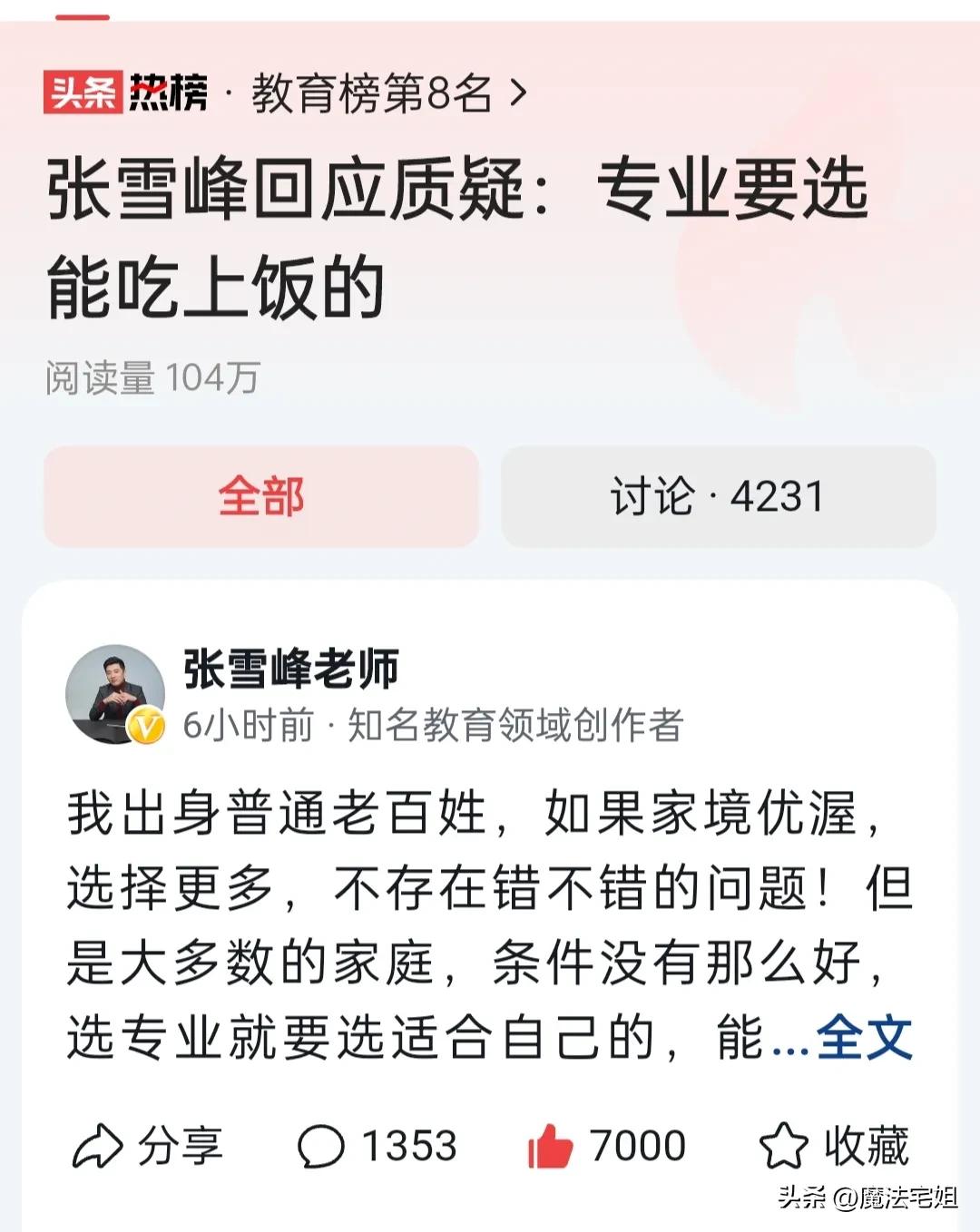Open 张雪峰老师's profile name link
Viewport: 980px width, 1232px height.
pos(289,669)
